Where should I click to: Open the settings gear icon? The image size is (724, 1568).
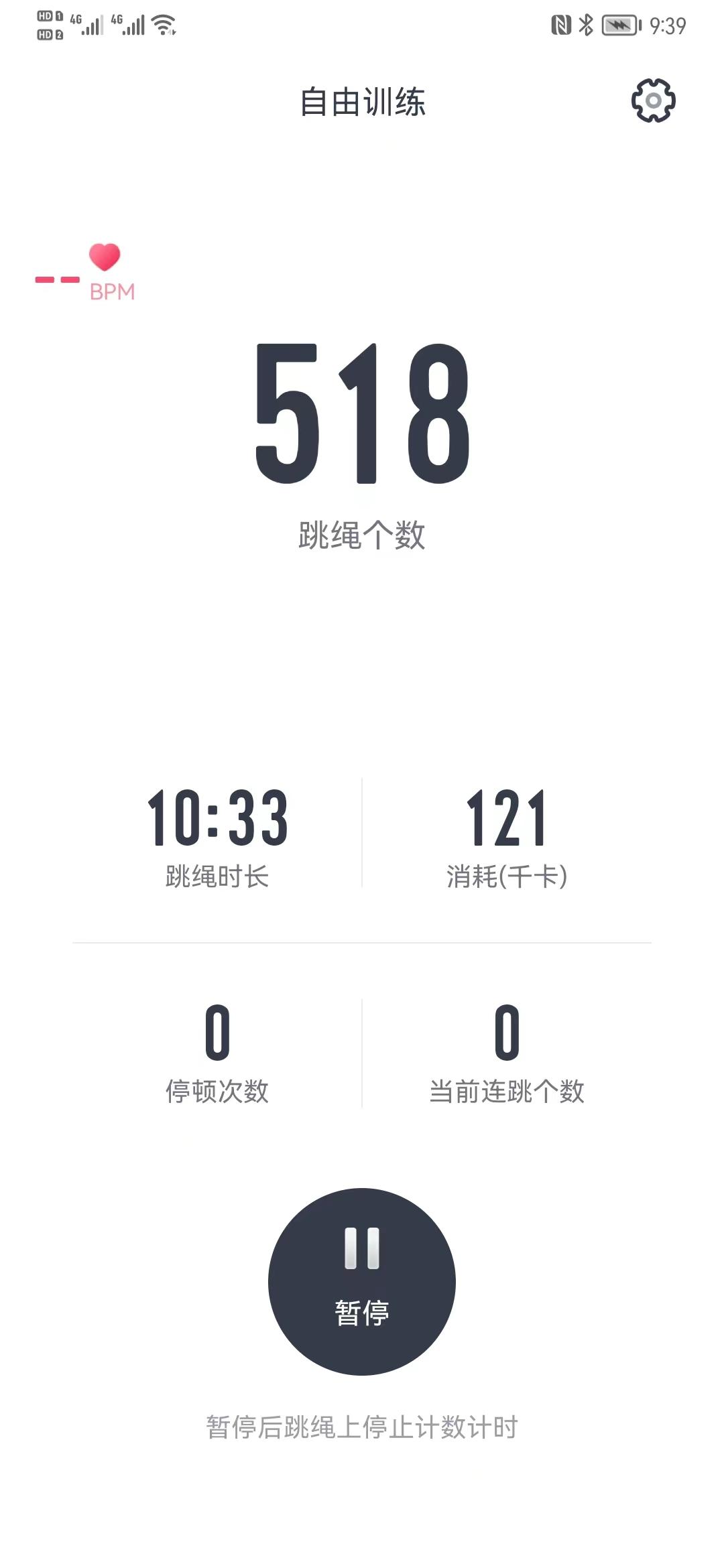pyautogui.click(x=653, y=101)
